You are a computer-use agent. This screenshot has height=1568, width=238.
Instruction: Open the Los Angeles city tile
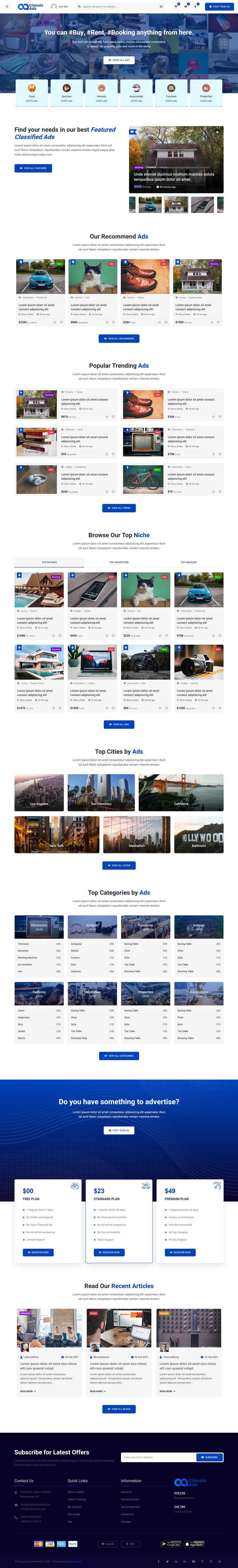coord(39,792)
